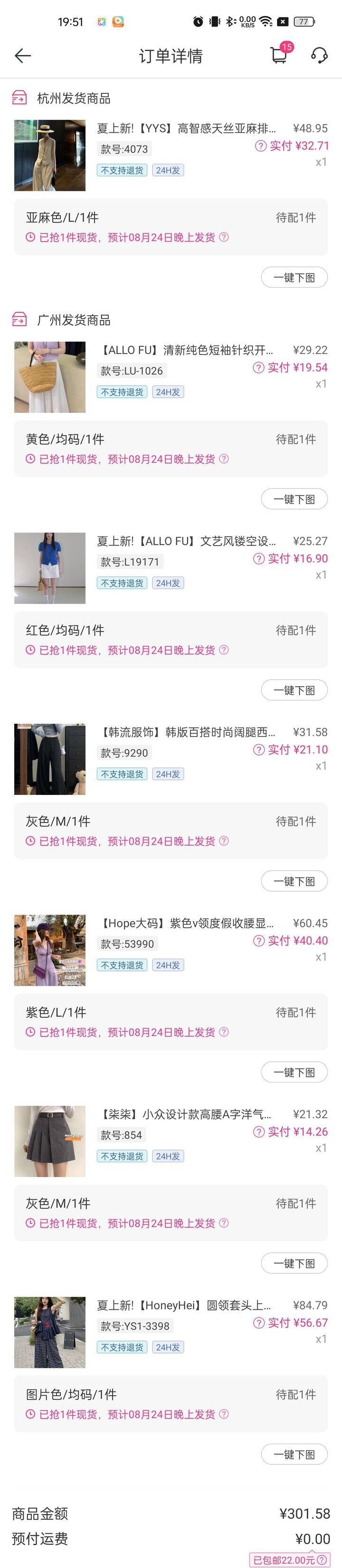Viewport: 342px width, 1568px height.
Task: Tap 一键下图 for item 53990
Action: 294,1073
